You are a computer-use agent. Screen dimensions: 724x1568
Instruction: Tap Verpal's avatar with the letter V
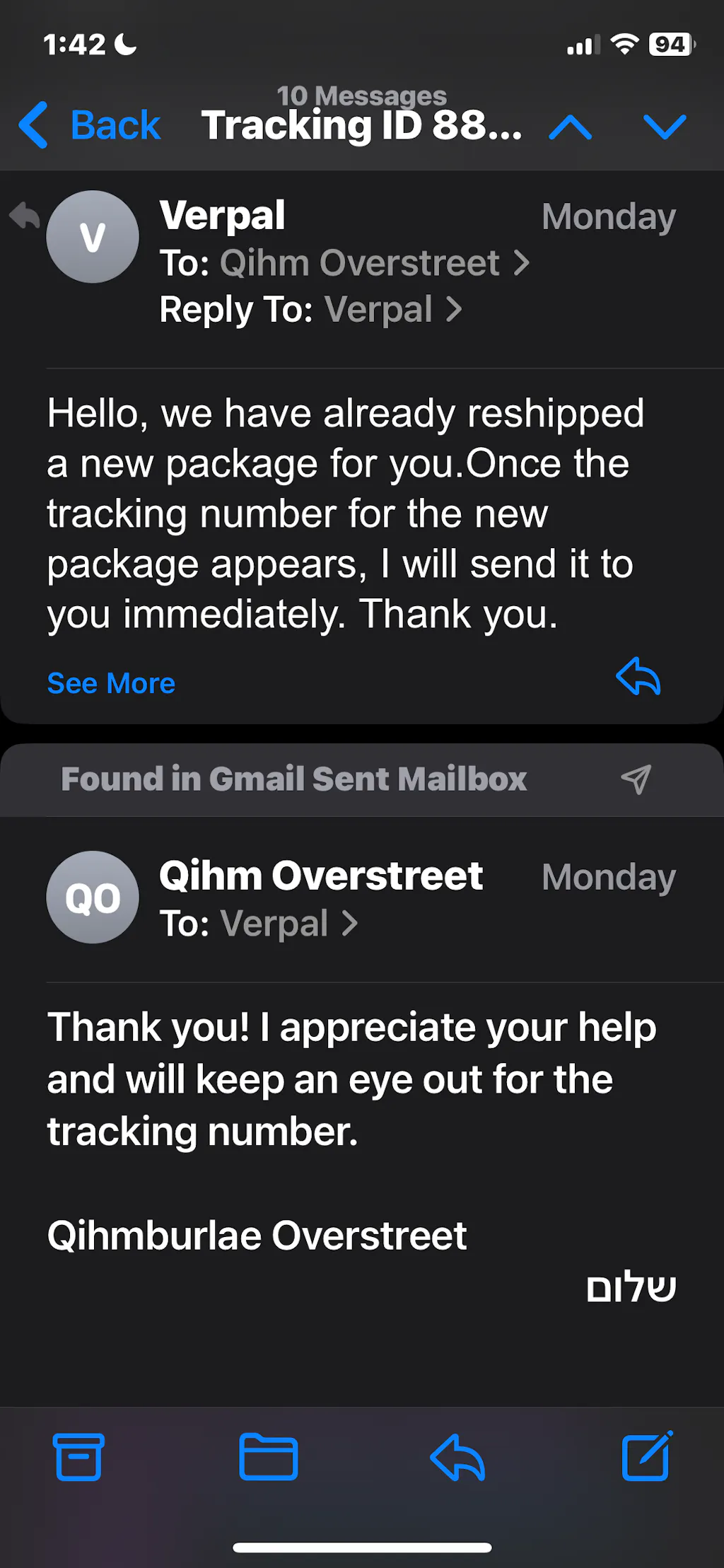93,237
